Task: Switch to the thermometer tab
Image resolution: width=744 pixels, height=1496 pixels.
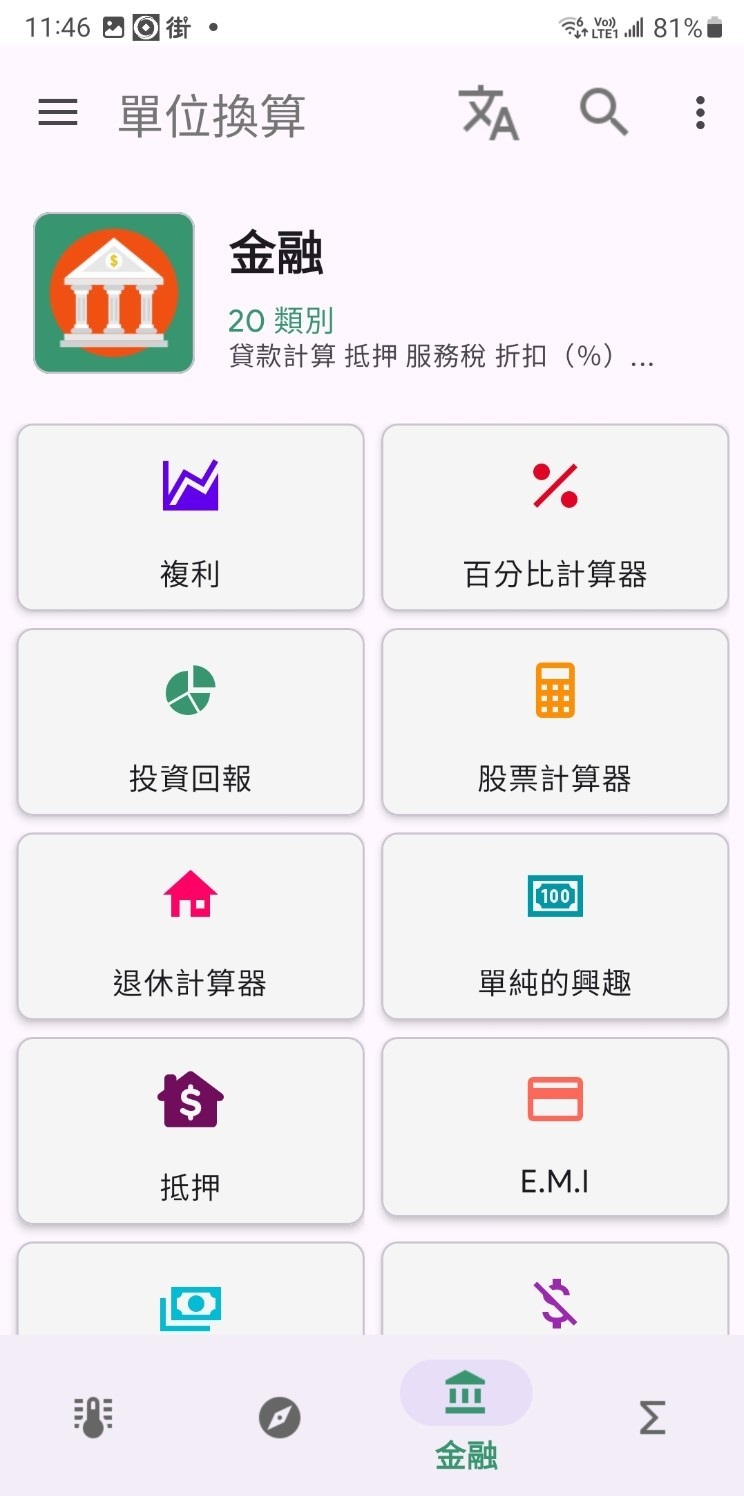Action: pos(92,1417)
